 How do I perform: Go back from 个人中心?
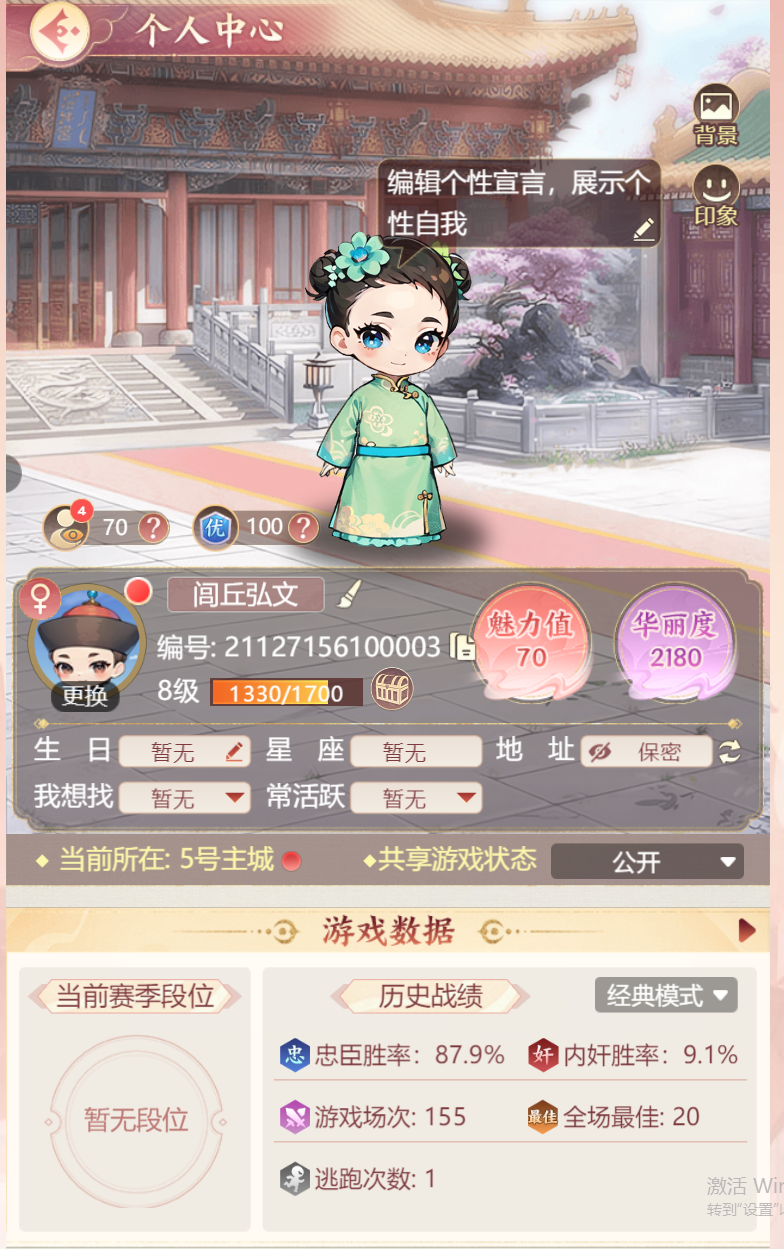[x=60, y=31]
